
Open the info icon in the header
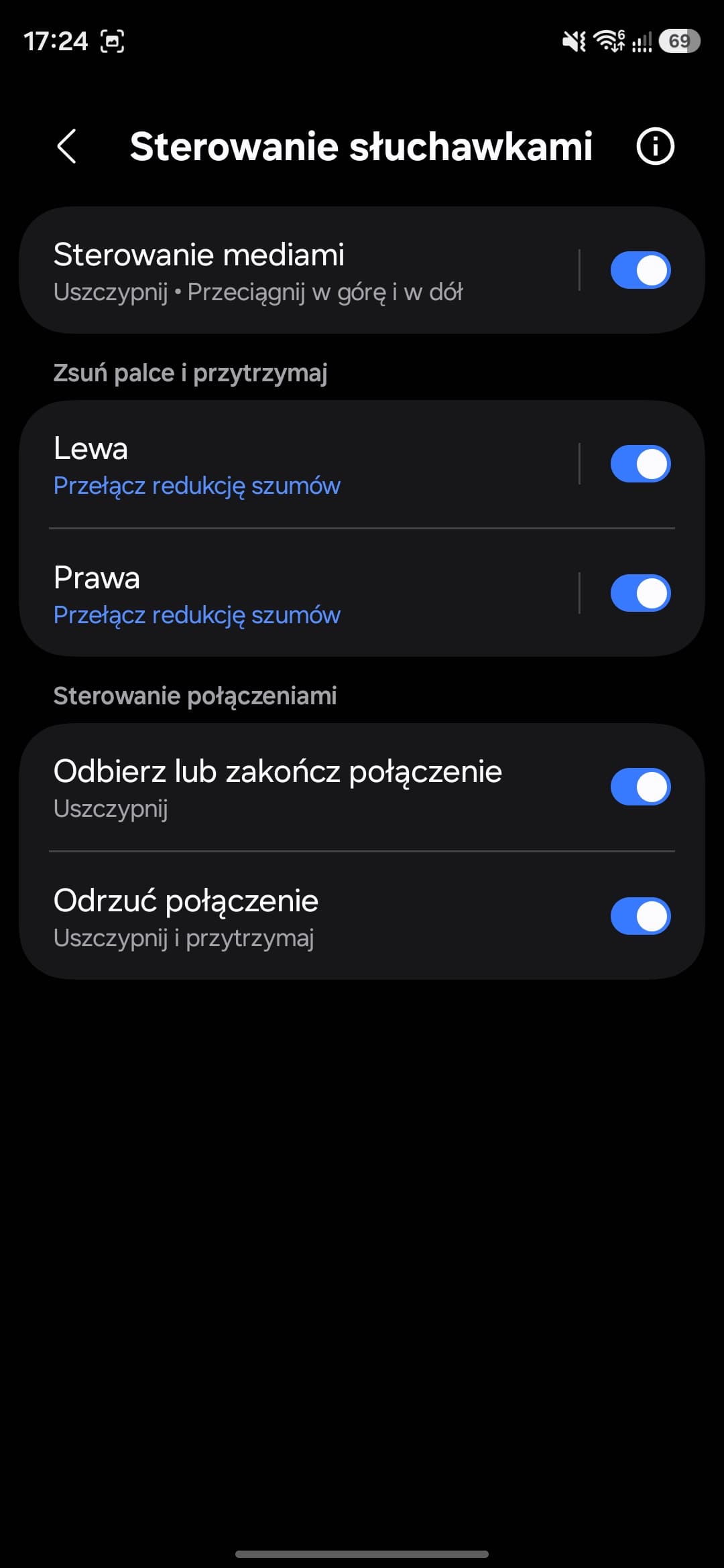(654, 146)
